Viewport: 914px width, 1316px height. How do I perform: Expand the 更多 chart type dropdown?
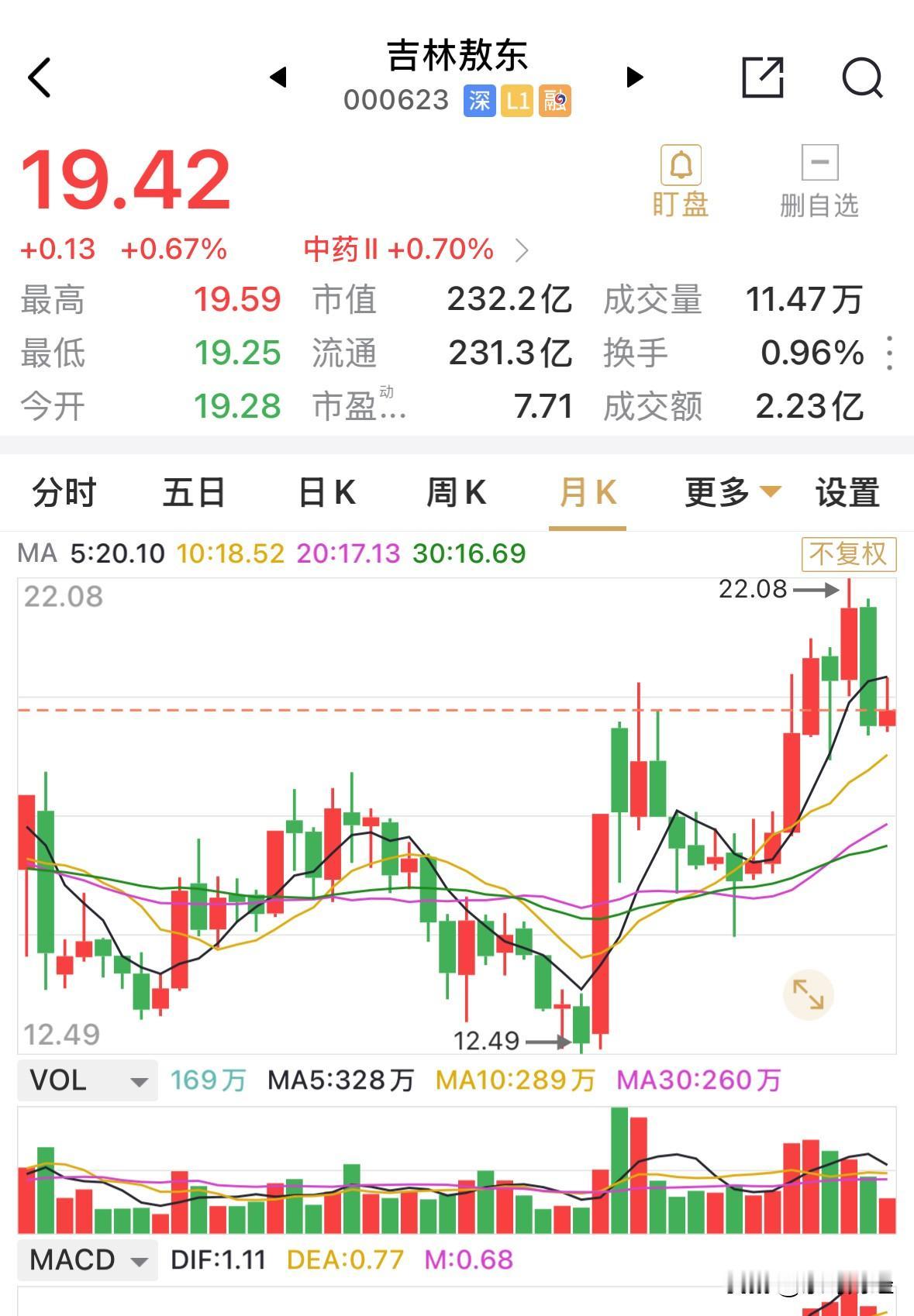727,491
